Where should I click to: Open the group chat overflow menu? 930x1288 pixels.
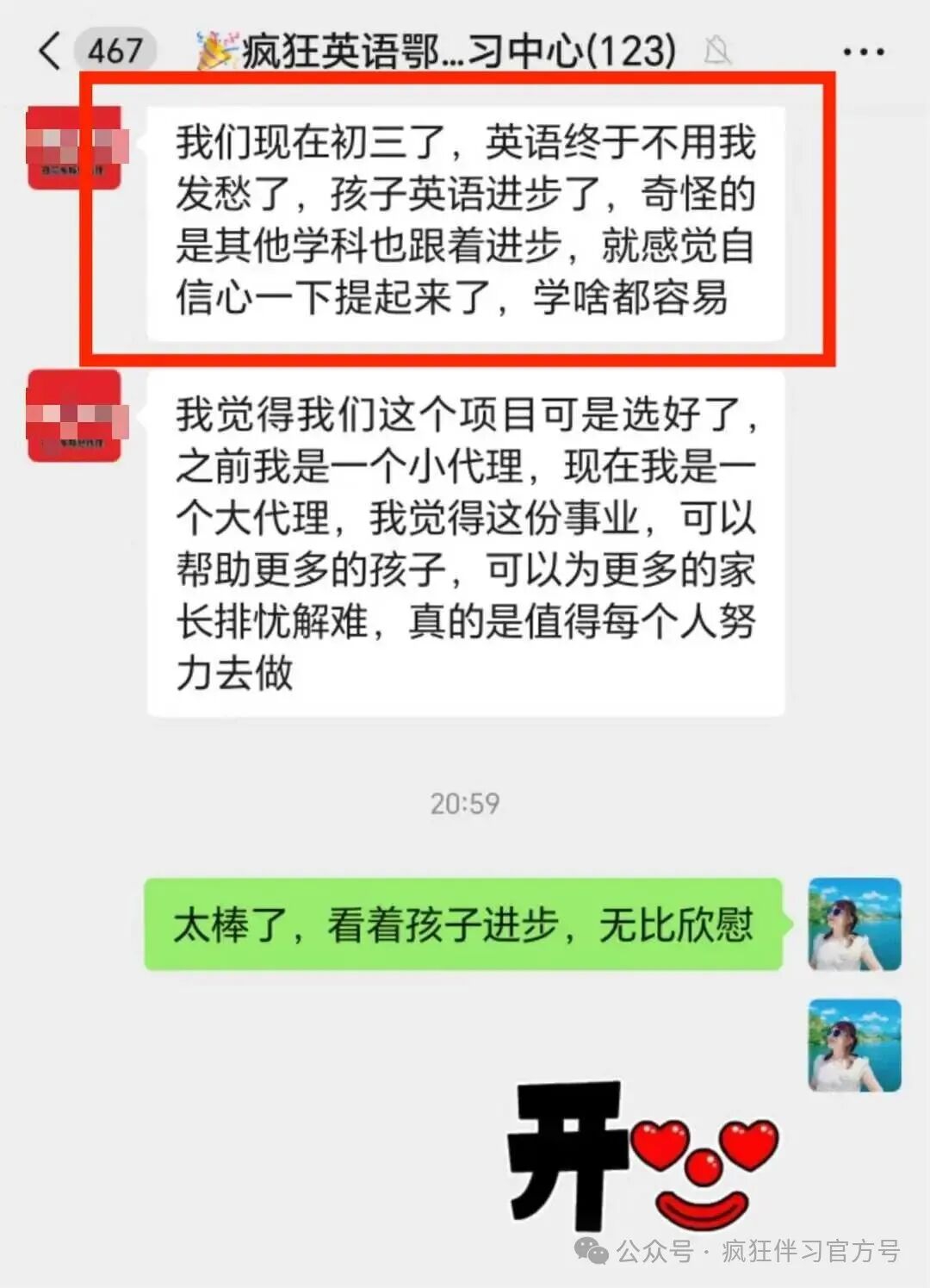[x=863, y=52]
